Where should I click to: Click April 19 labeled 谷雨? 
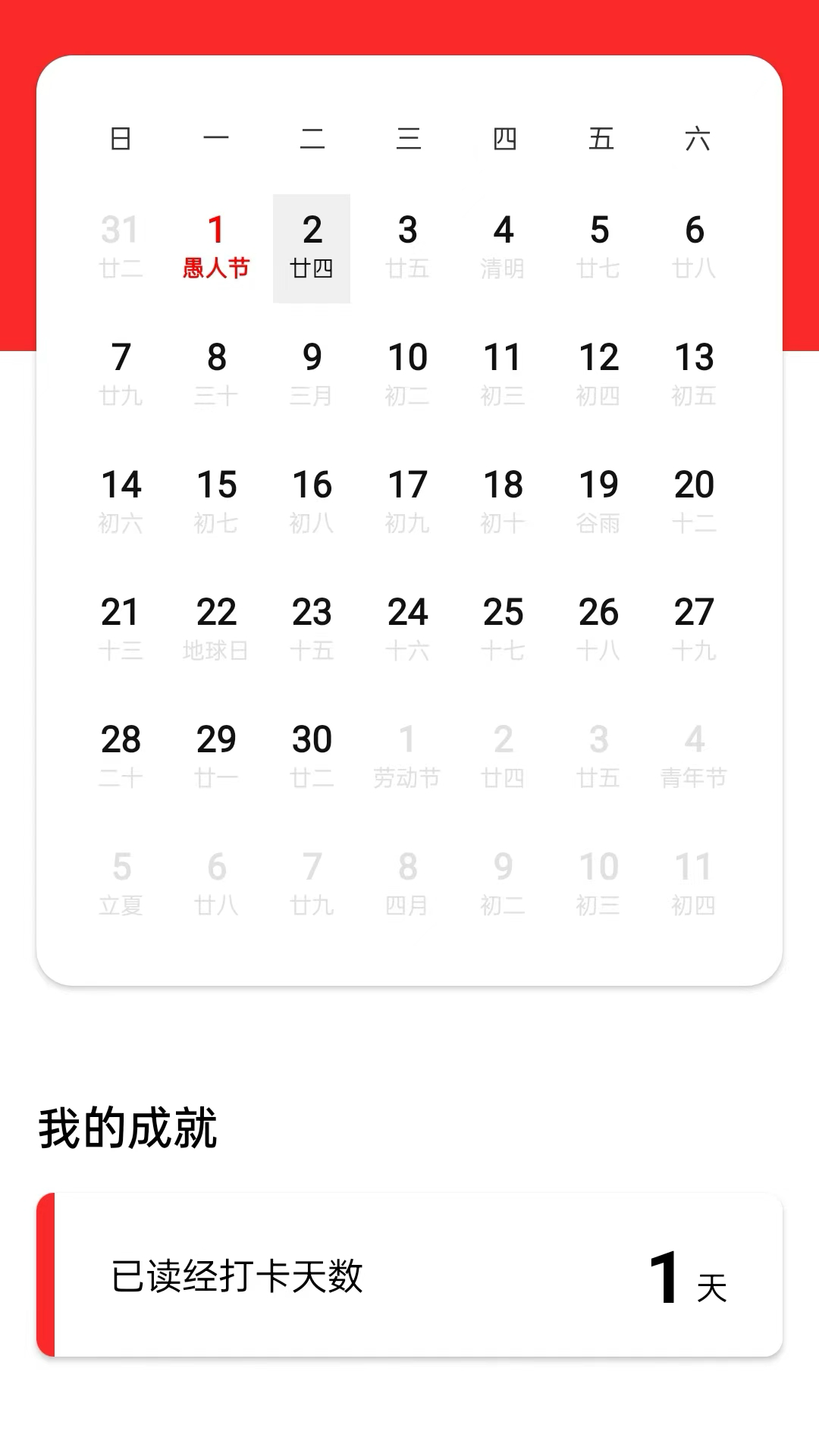599,497
